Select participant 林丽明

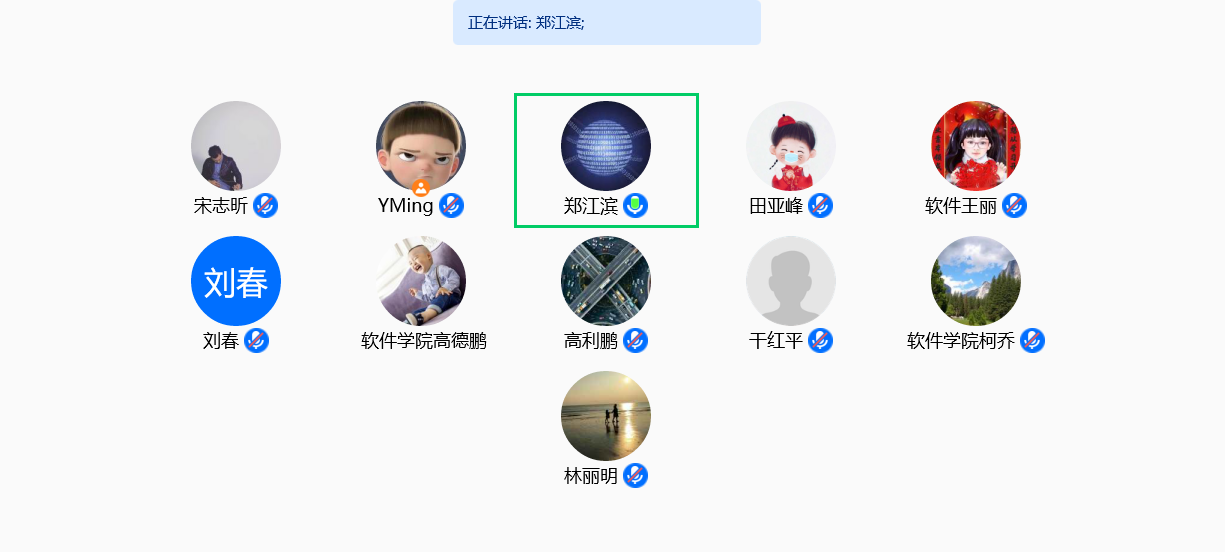606,416
